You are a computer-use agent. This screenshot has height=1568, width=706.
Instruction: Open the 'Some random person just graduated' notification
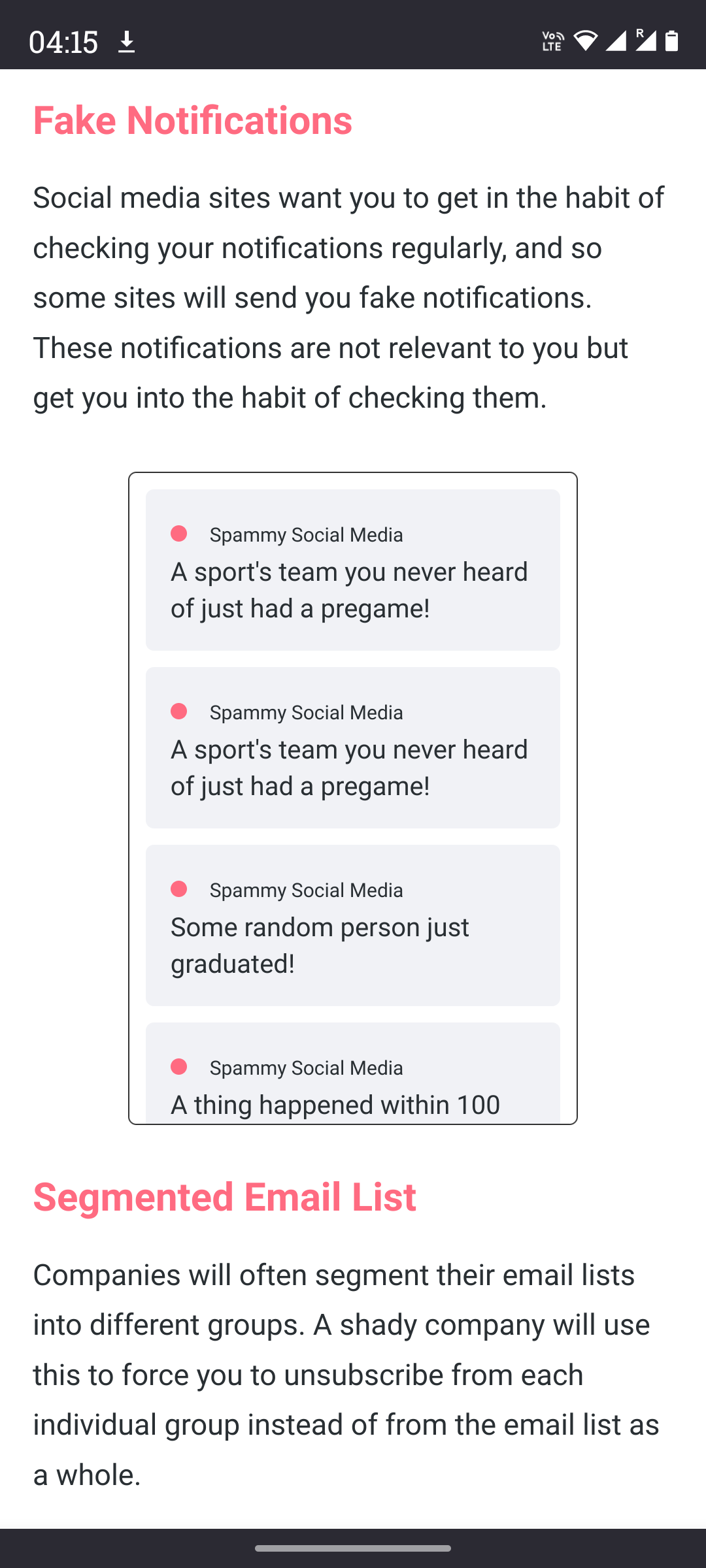pos(353,925)
